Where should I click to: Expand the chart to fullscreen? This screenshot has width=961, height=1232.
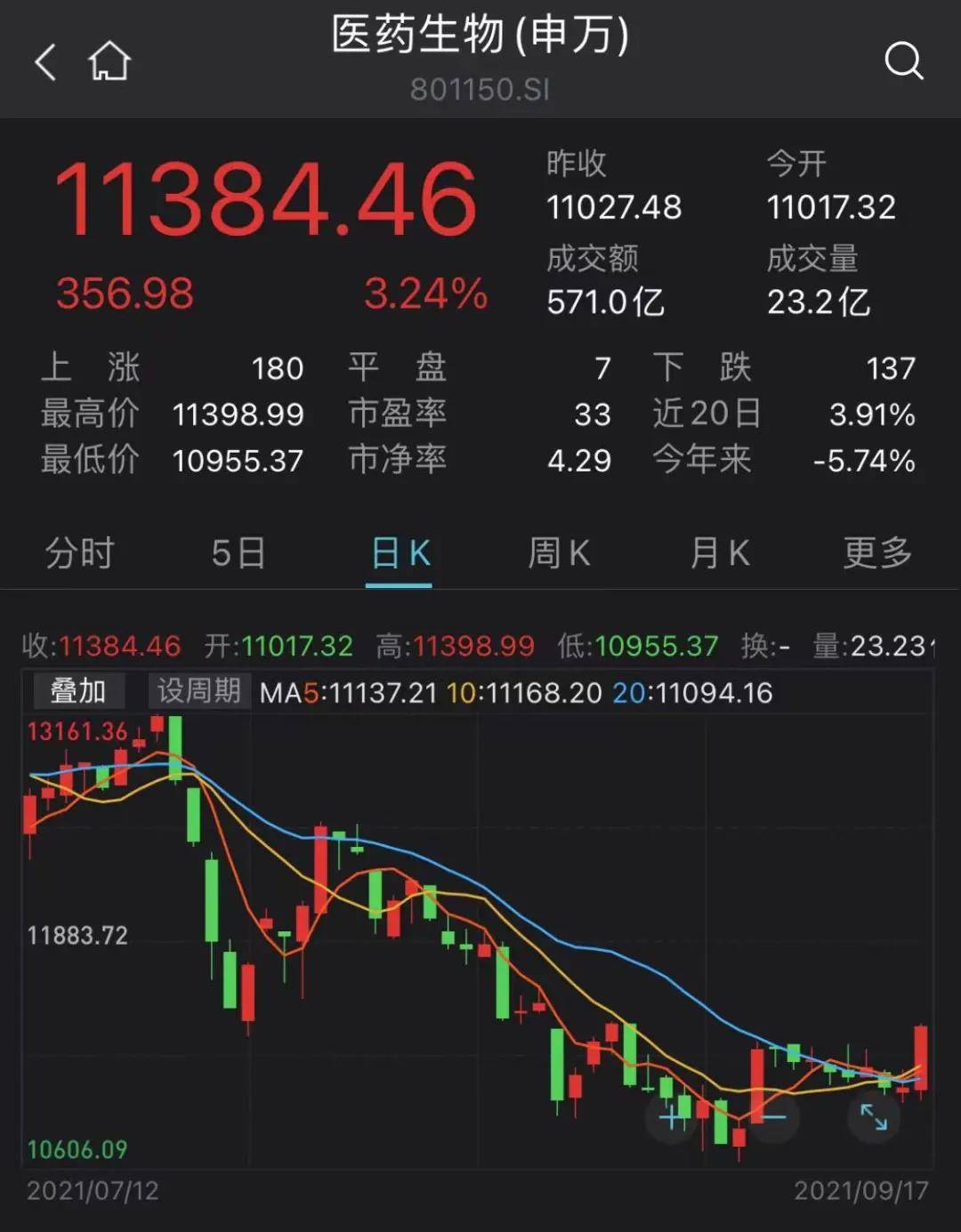pyautogui.click(x=873, y=1116)
